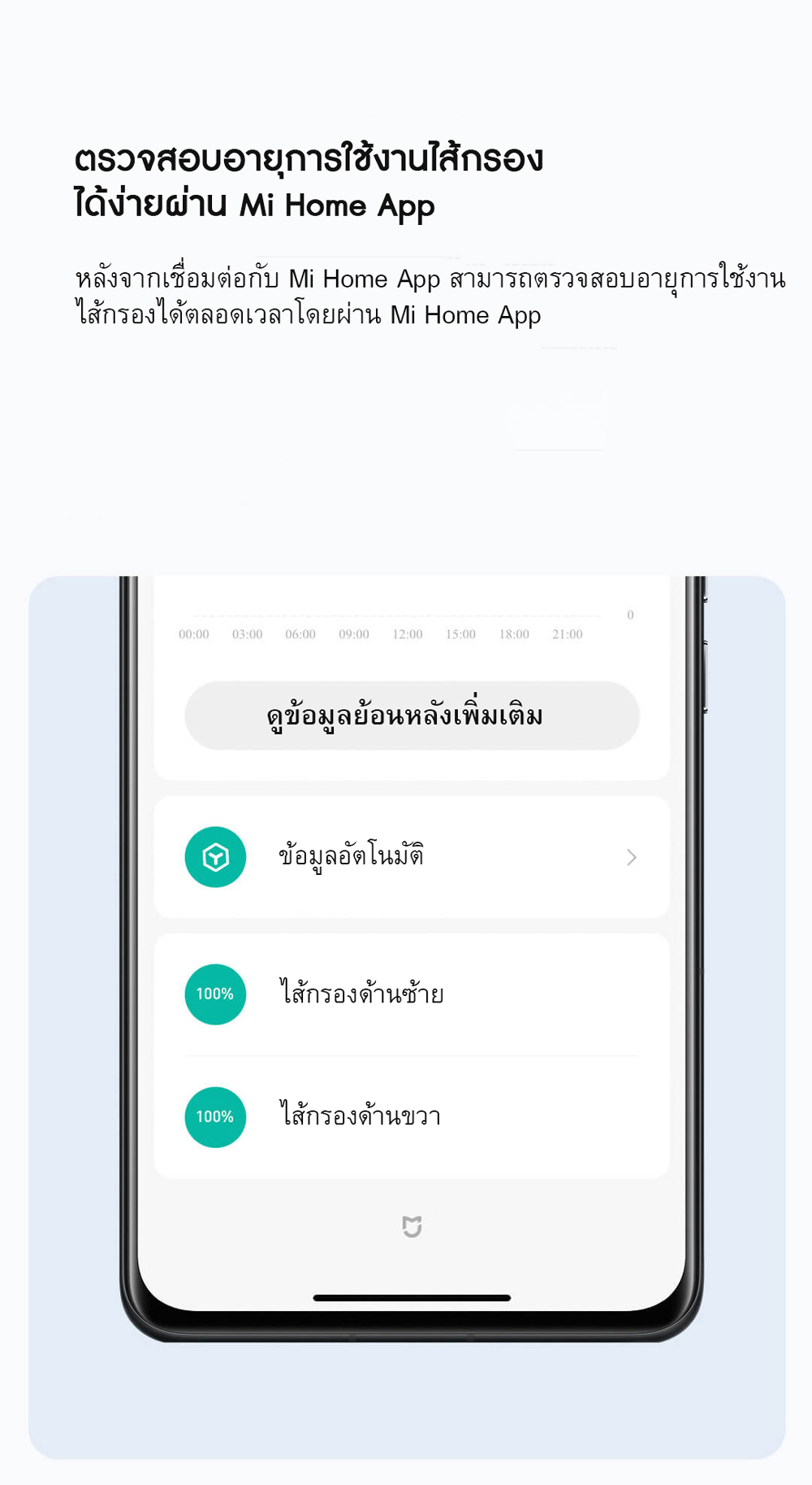Tap the left filter life progress indicator
Viewport: 812px width, 1485px height.
[x=214, y=994]
